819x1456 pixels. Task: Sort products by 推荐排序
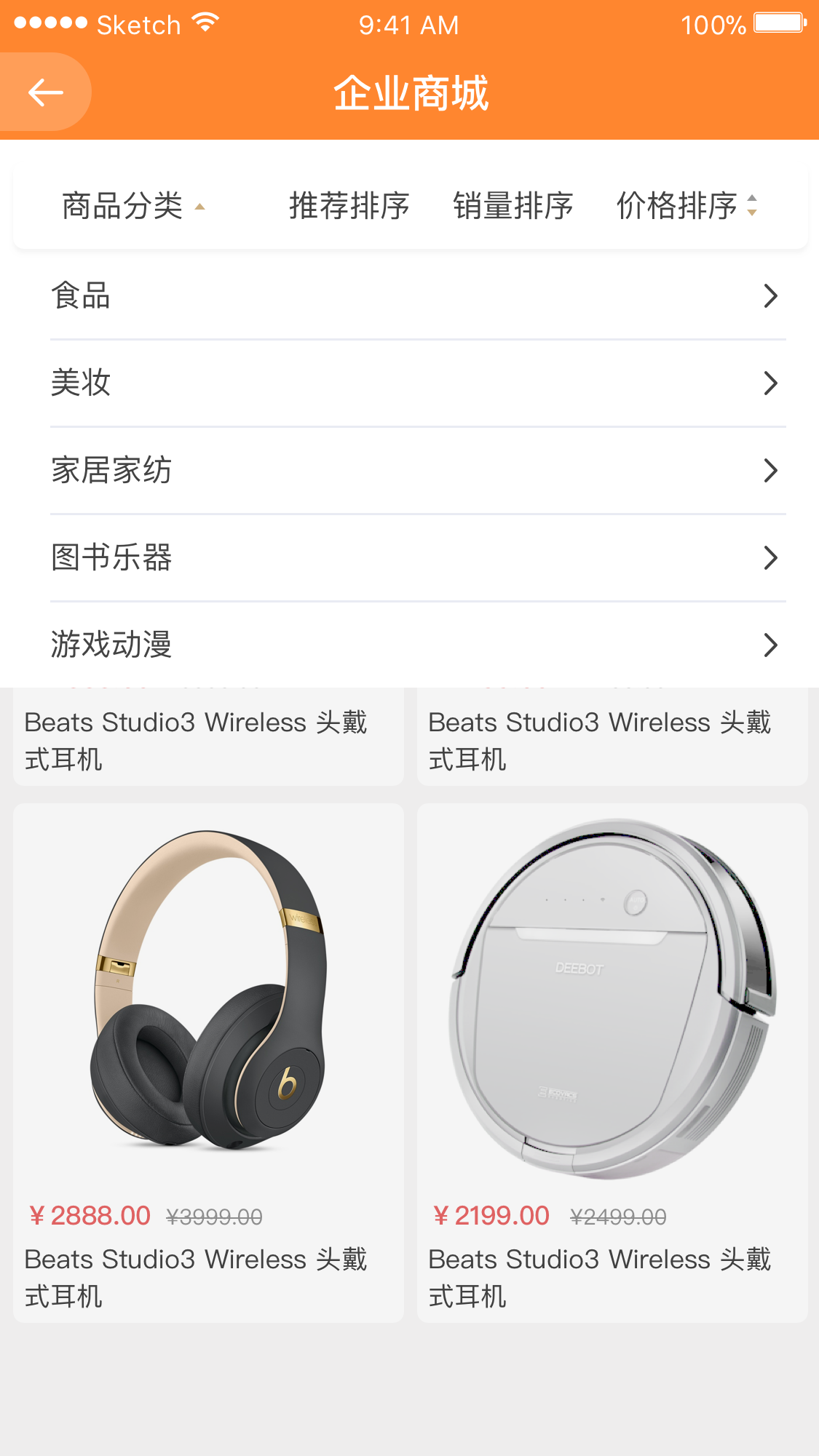point(349,206)
